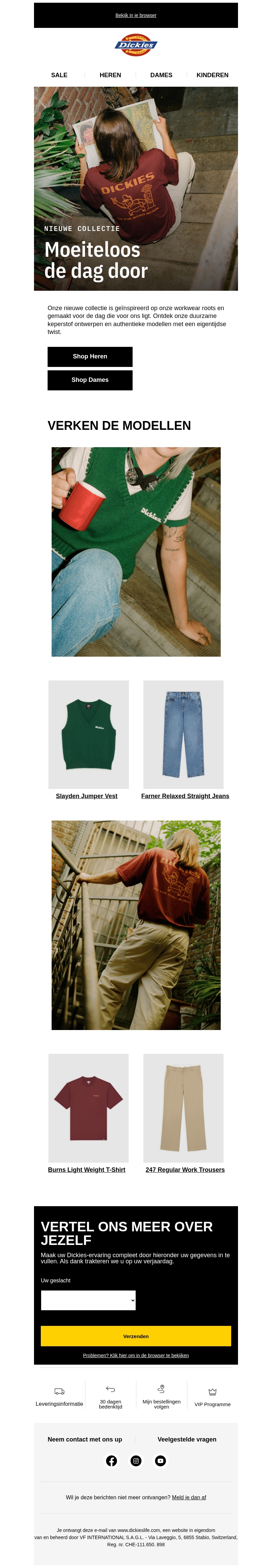The height and width of the screenshot is (1568, 272).
Task: Go to the HEREN category
Action: [x=110, y=75]
